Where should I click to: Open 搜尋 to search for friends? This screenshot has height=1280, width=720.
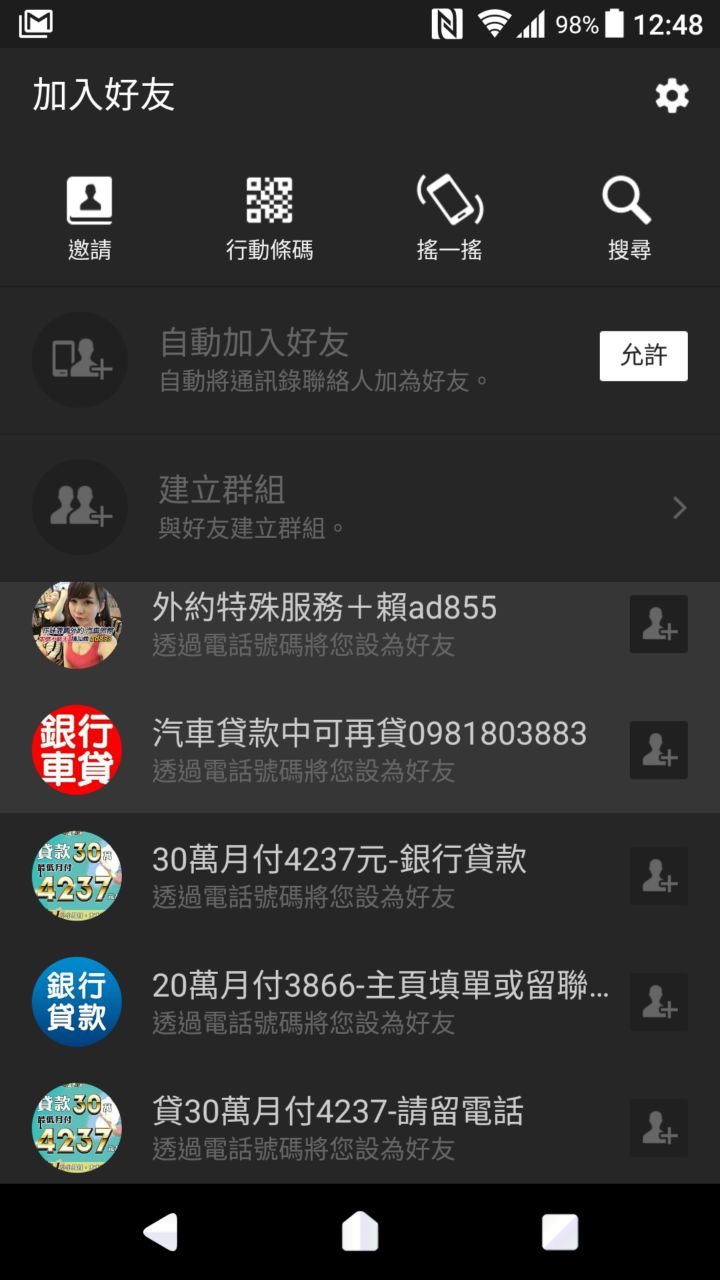coord(629,218)
